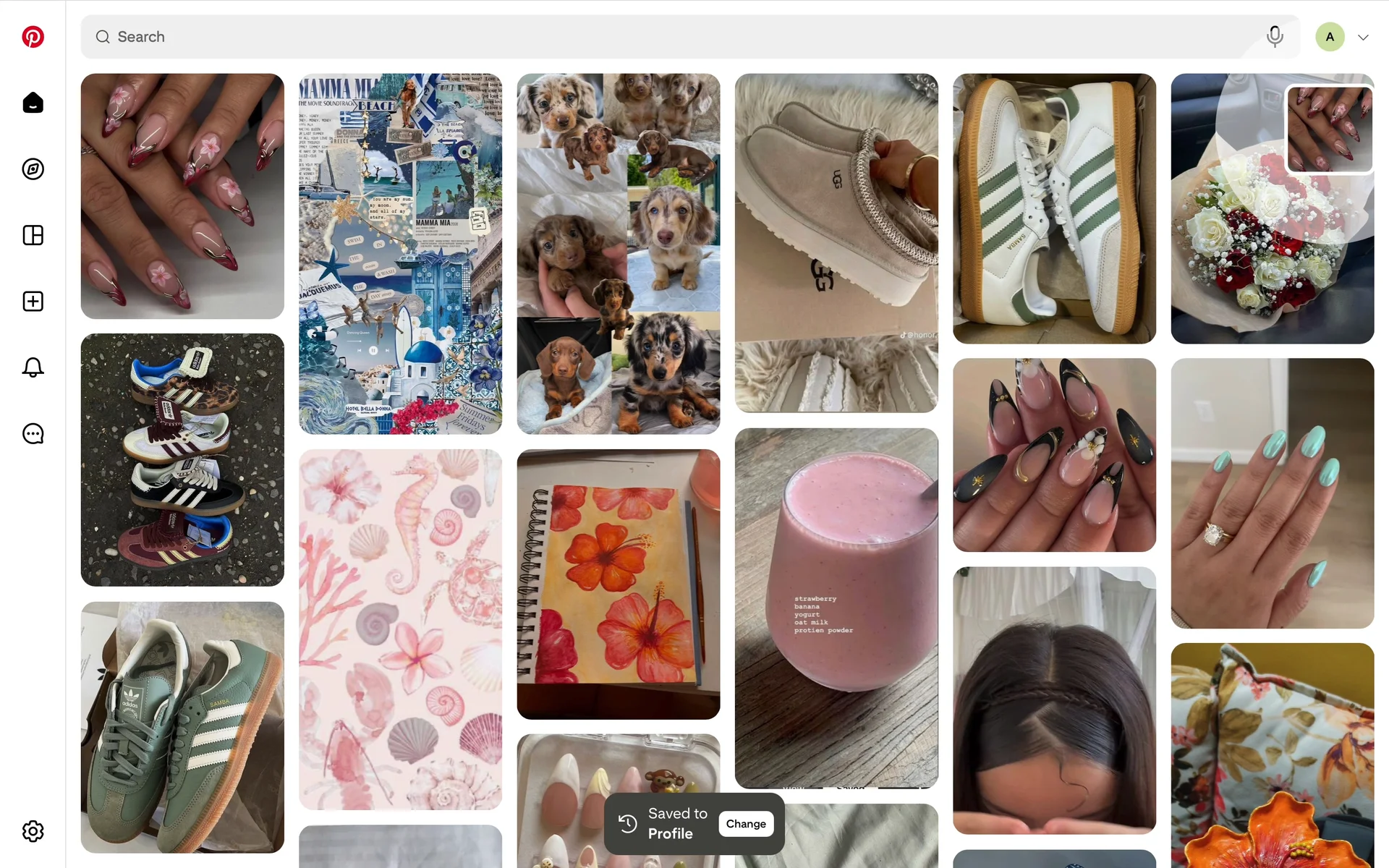Open the notifications bell
This screenshot has height=868, width=1389.
(x=33, y=367)
